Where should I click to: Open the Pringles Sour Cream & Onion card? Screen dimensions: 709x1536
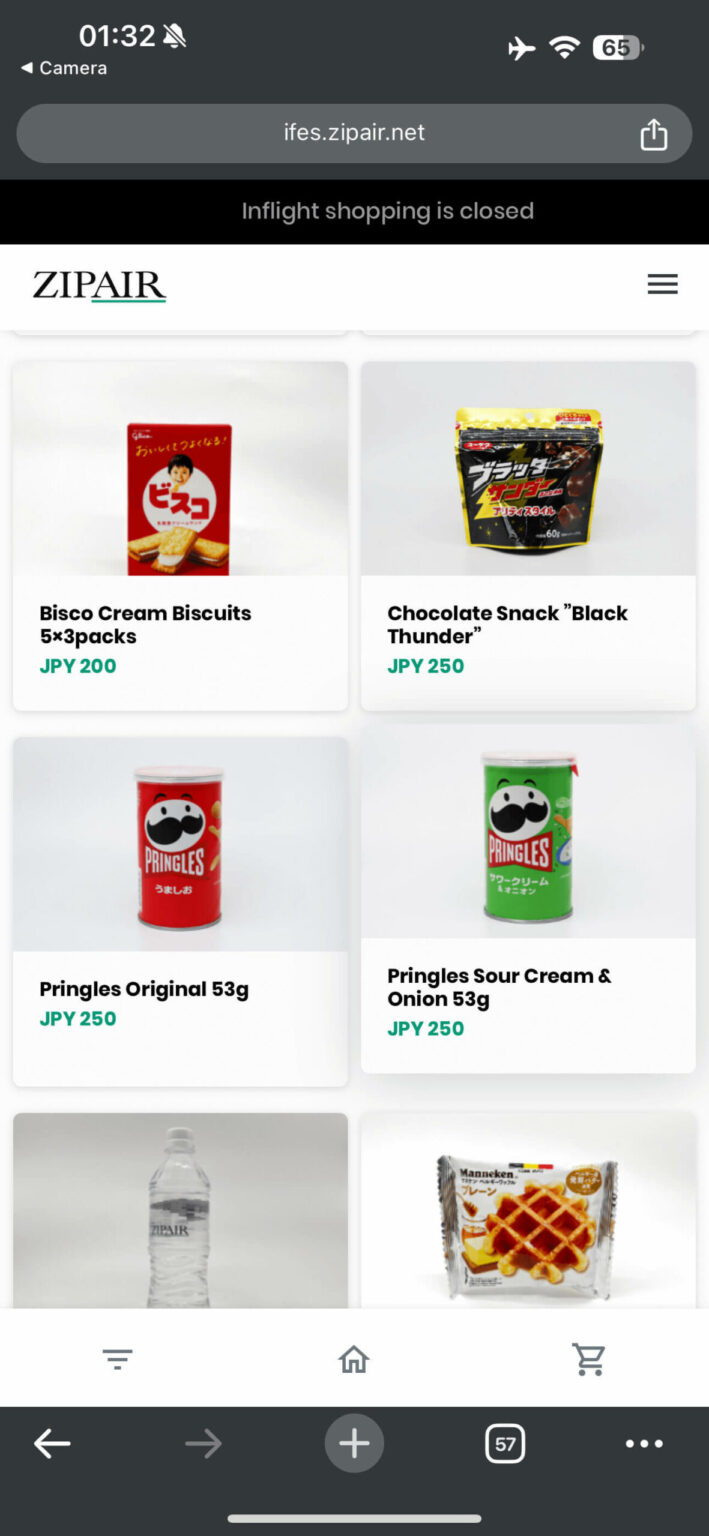point(528,900)
